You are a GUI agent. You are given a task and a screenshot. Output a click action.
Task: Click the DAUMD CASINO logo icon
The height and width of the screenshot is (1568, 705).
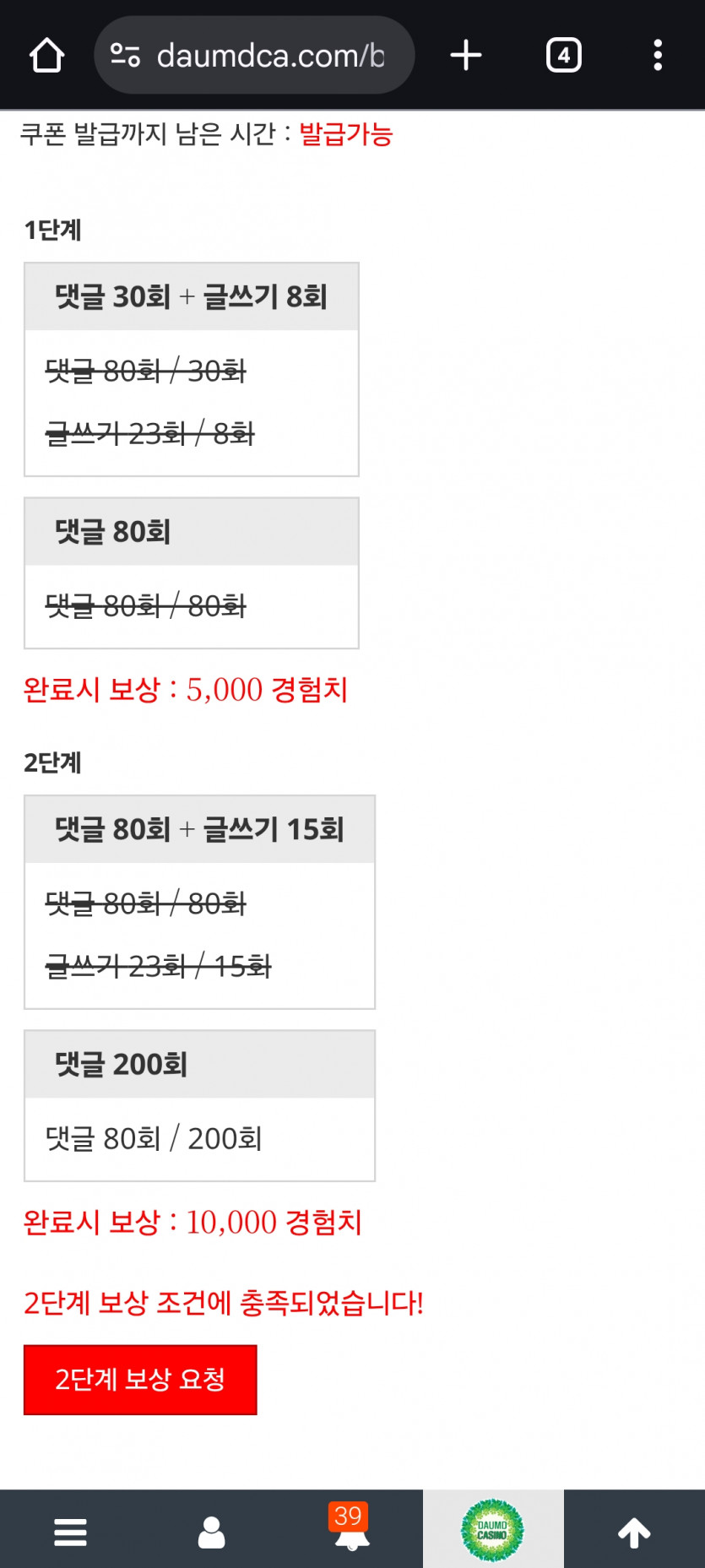(493, 1528)
